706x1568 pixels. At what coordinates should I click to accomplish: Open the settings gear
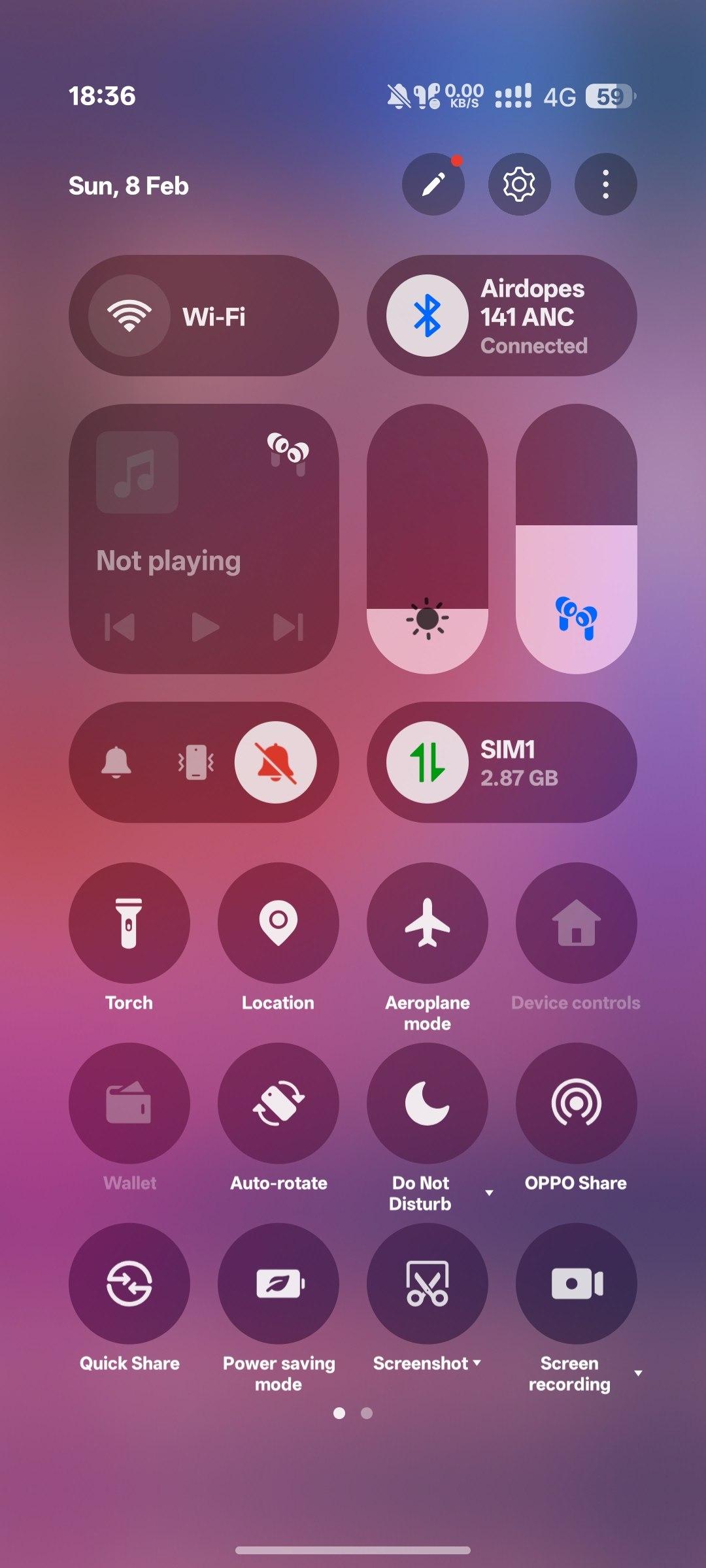coord(519,185)
